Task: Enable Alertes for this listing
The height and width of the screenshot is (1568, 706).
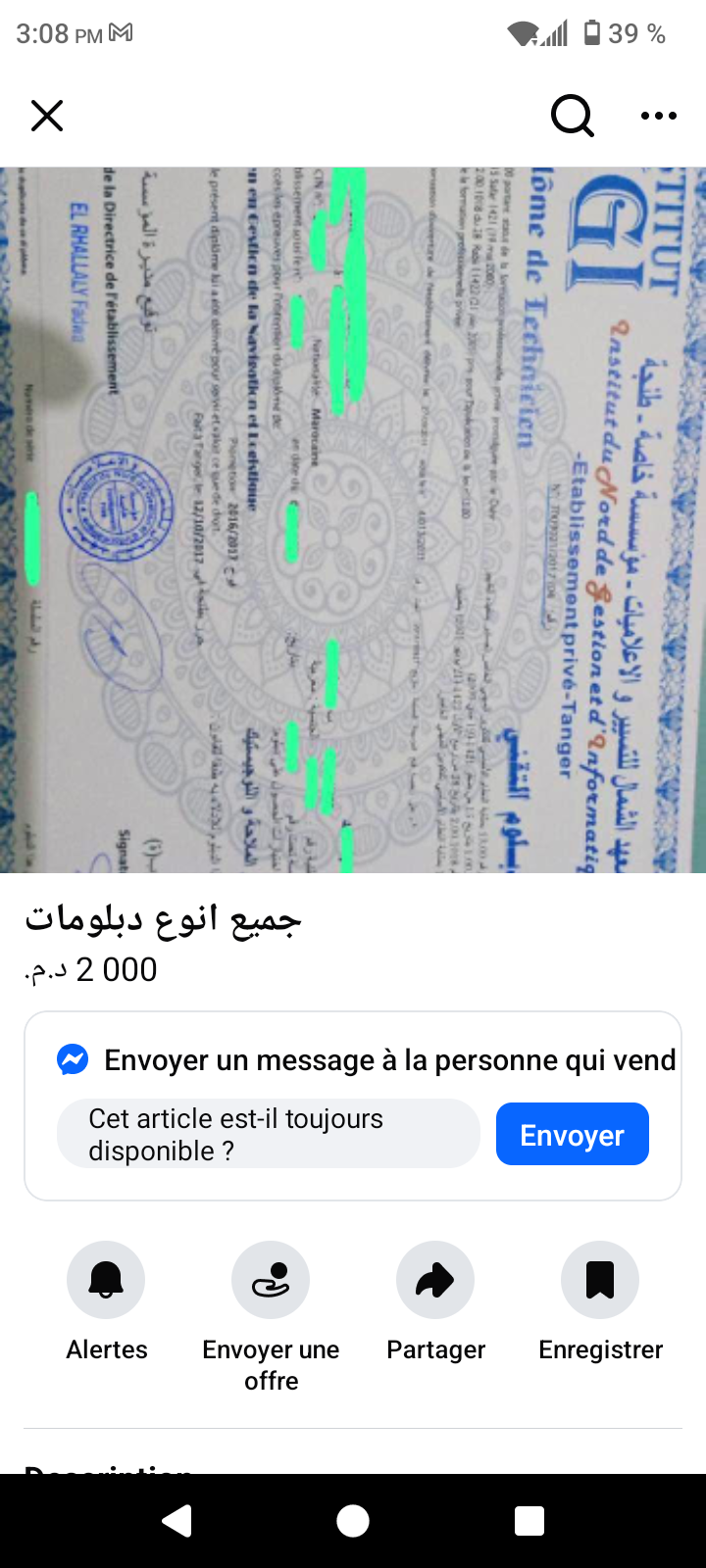Action: [x=106, y=1280]
